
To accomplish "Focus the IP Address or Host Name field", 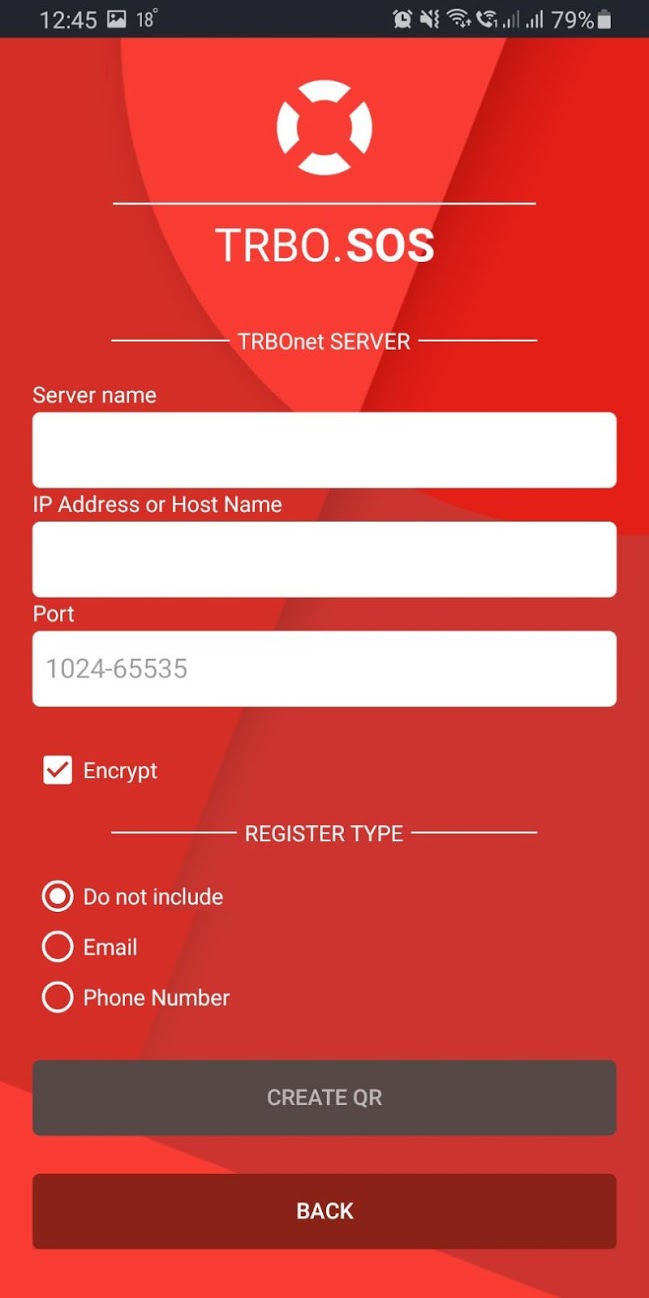I will [324, 559].
